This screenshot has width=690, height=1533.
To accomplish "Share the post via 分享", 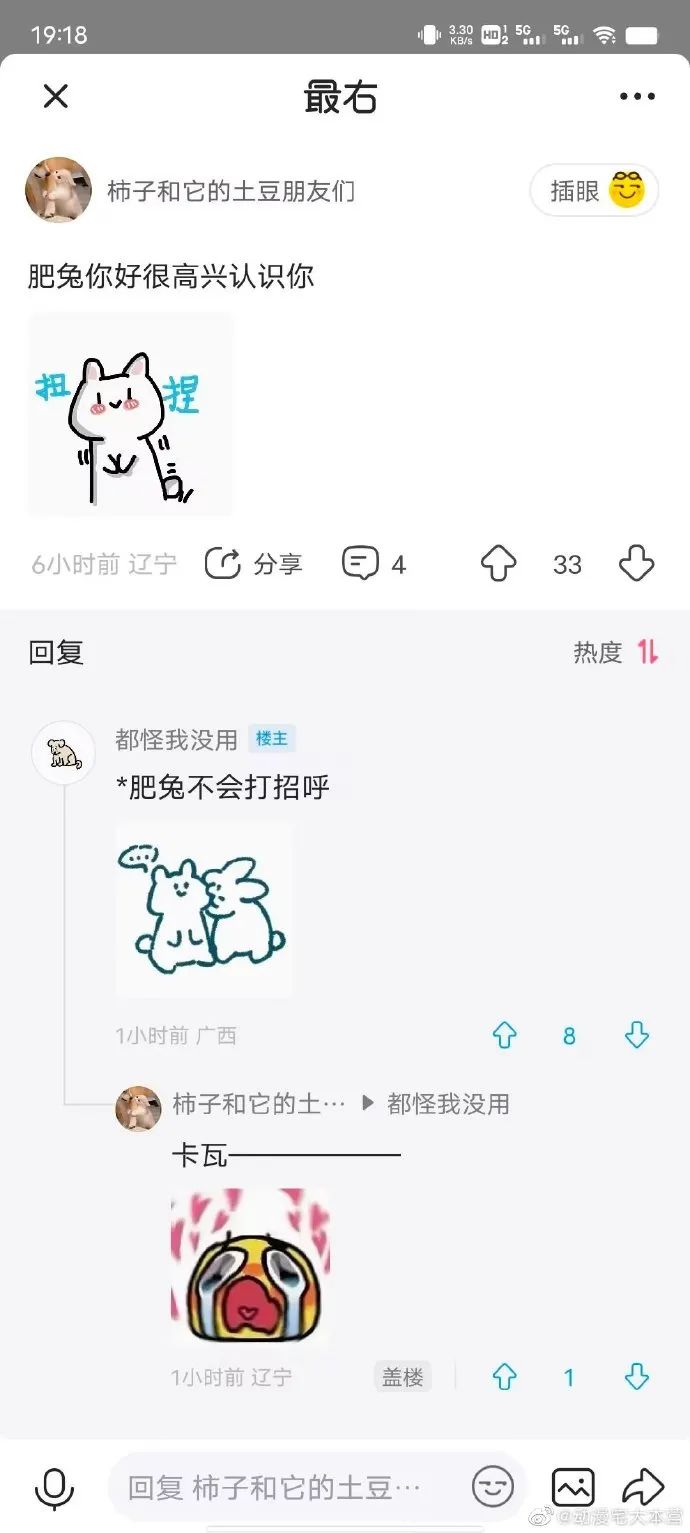I will 254,564.
